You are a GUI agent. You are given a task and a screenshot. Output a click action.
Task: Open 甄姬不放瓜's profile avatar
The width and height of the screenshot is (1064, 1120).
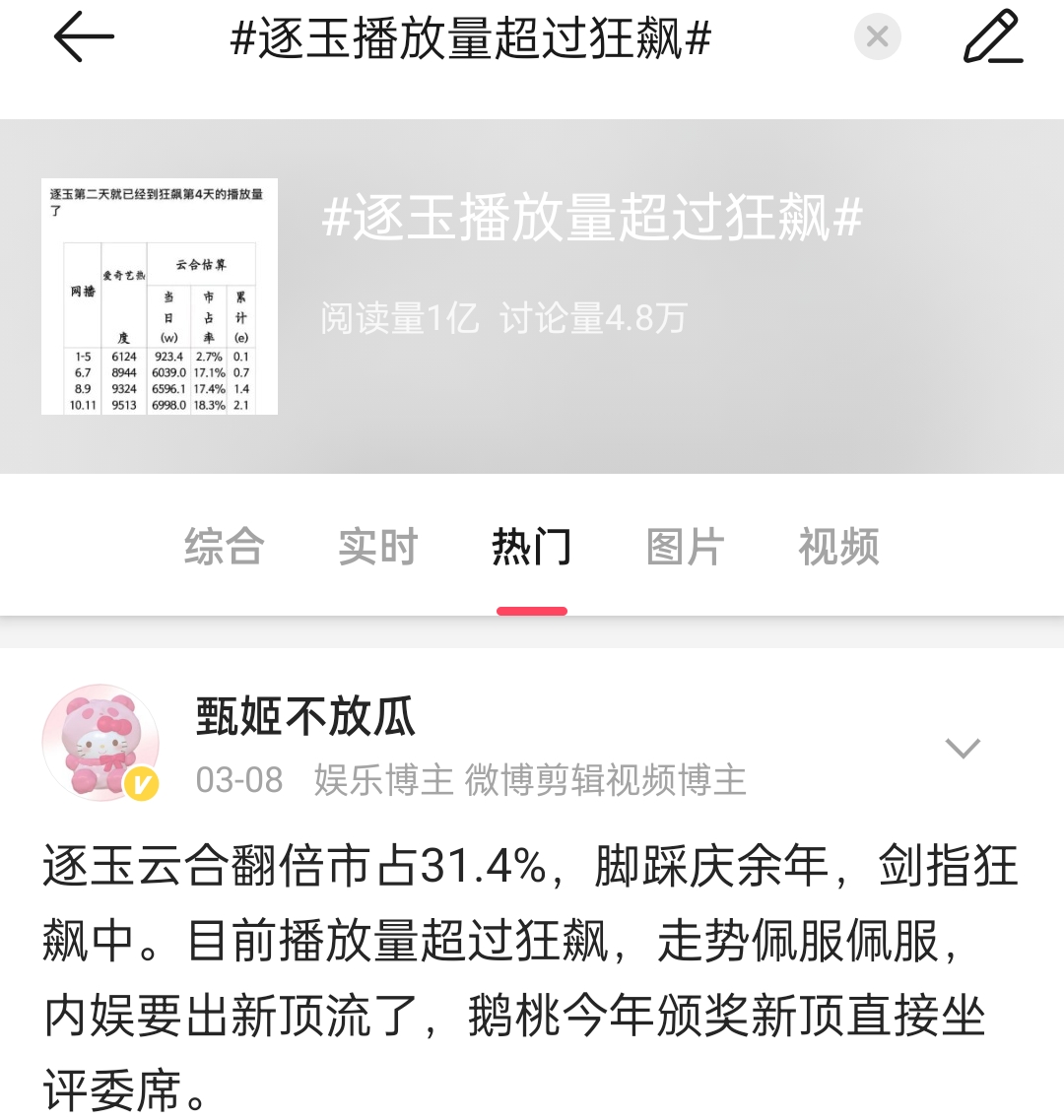[x=101, y=742]
